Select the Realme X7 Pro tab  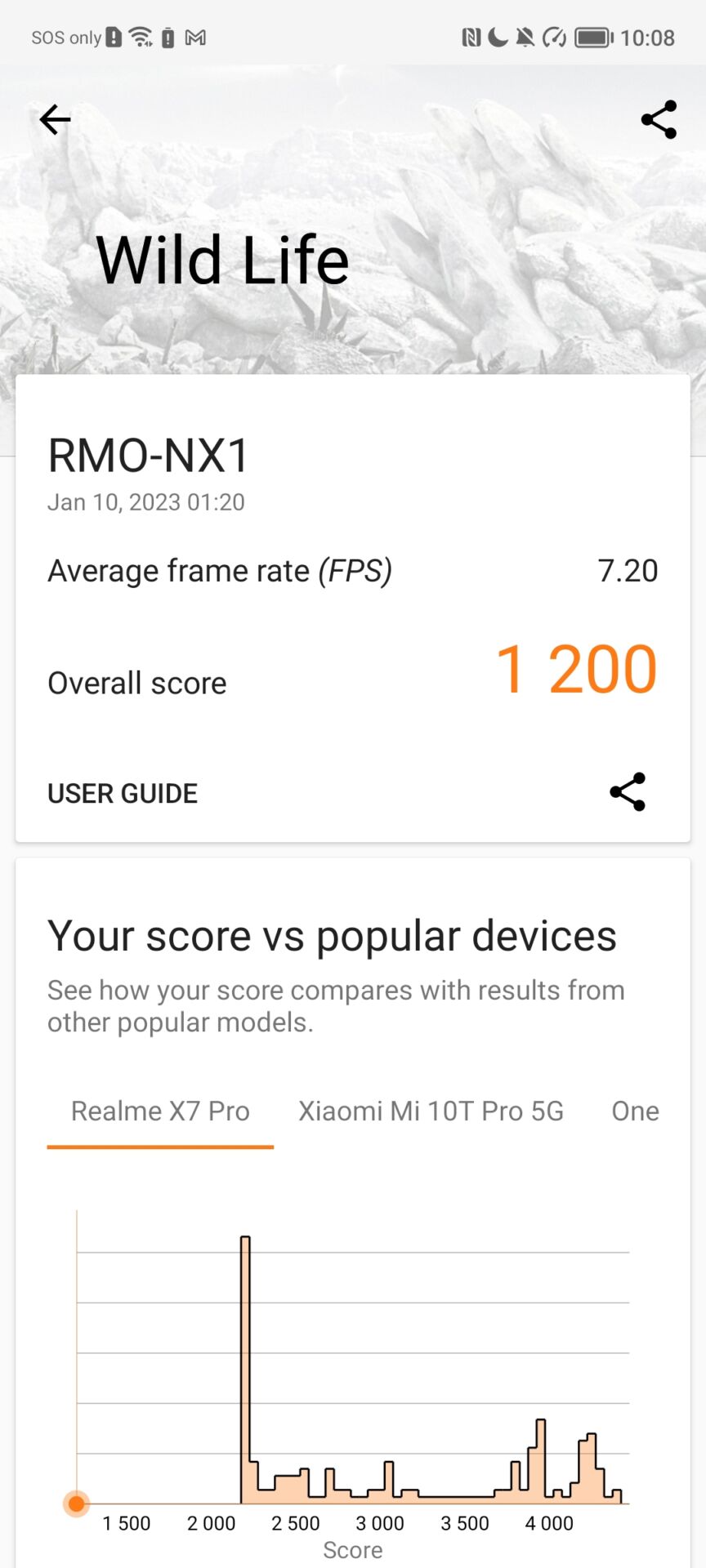point(160,1111)
